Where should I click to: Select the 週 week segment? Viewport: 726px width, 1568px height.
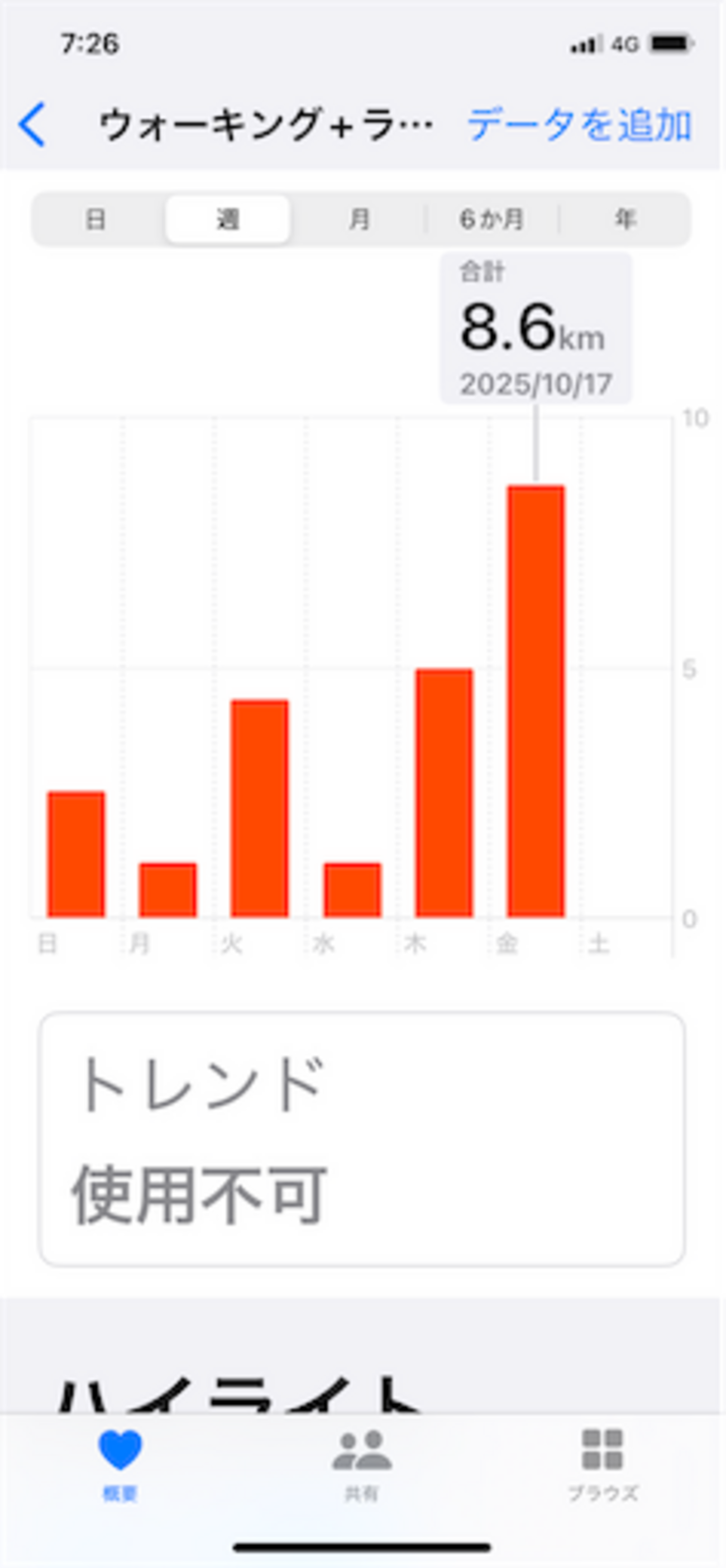click(x=228, y=219)
